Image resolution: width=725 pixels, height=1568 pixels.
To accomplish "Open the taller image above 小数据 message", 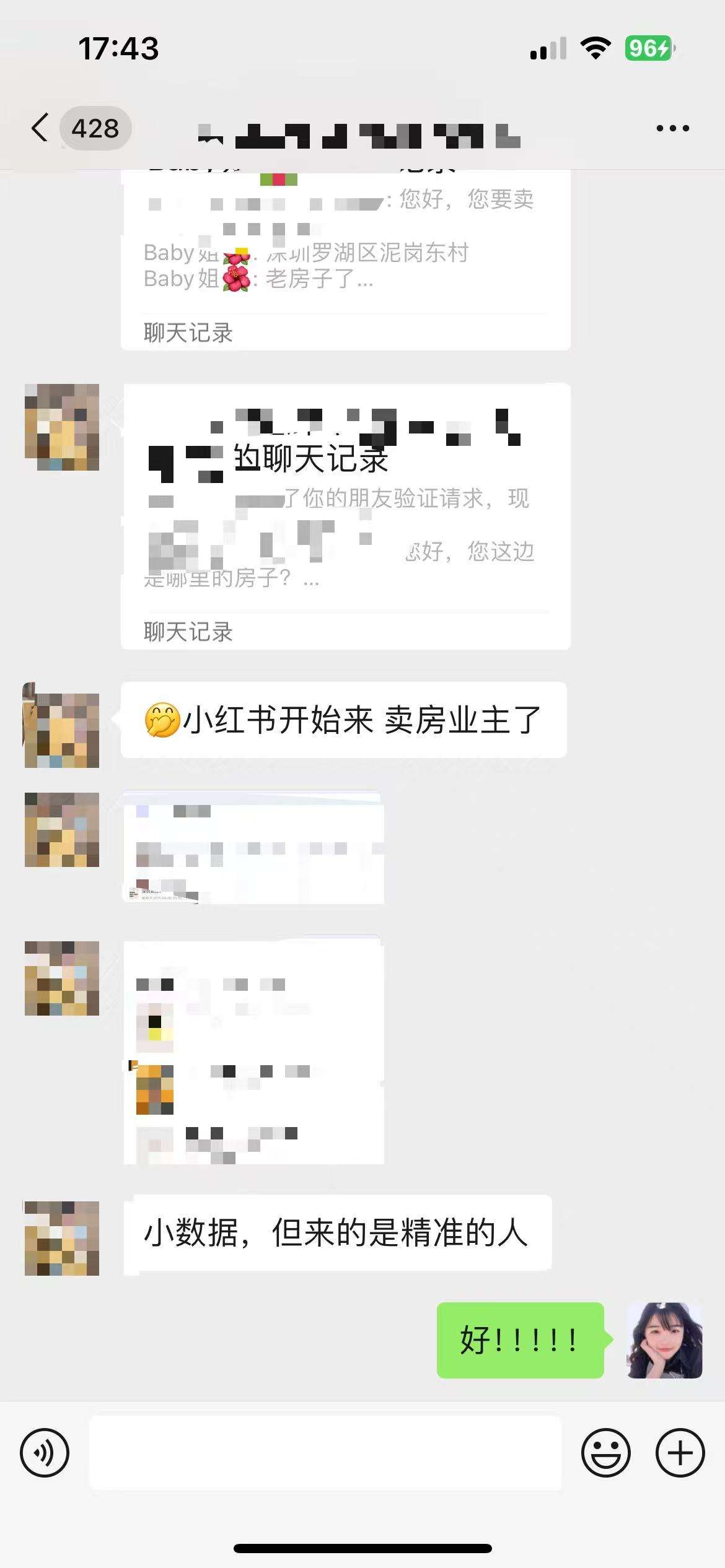I will click(x=253, y=1052).
